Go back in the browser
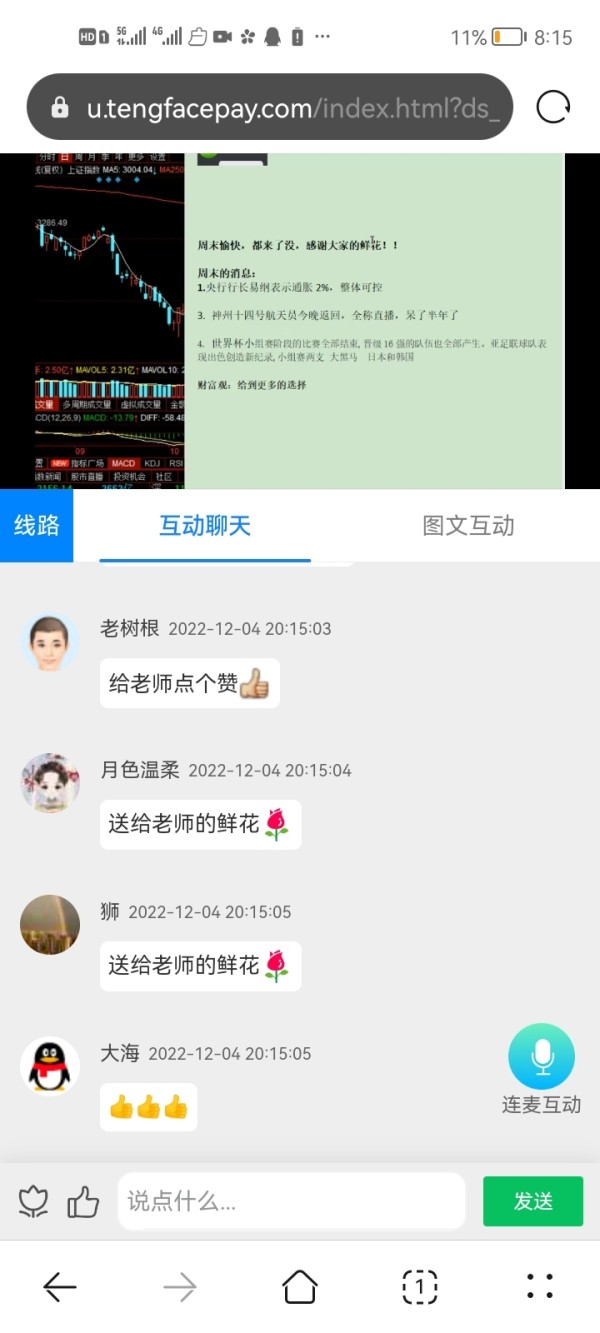Screen dimensions: 600x1333 click(x=60, y=1287)
